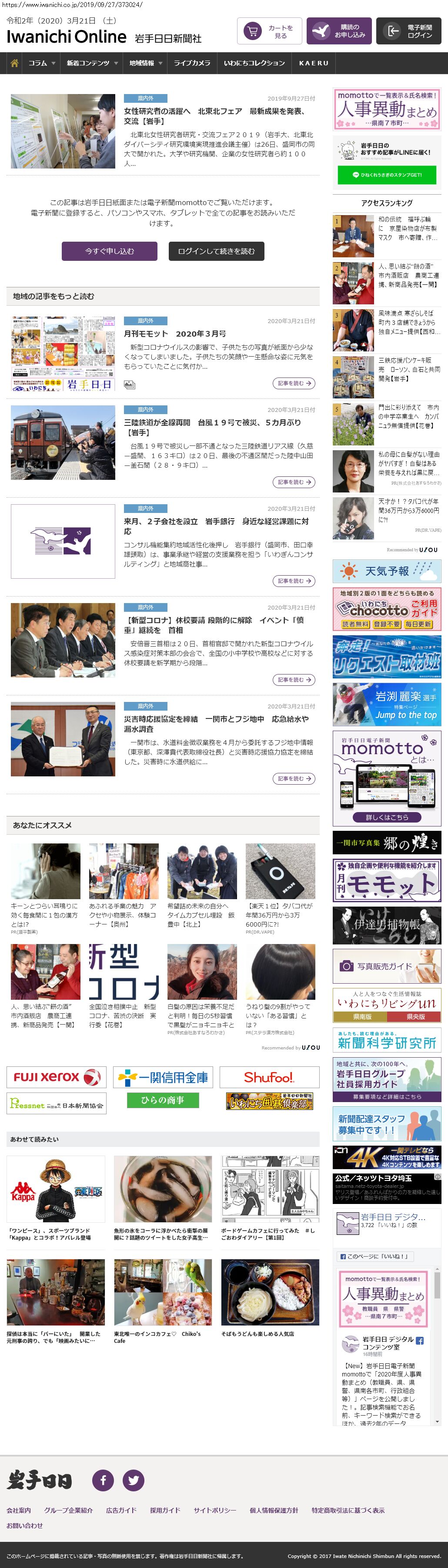Image resolution: width=448 pixels, height=1568 pixels.
Task: Tap 購読のお申し込み subscription button
Action: coord(338,32)
